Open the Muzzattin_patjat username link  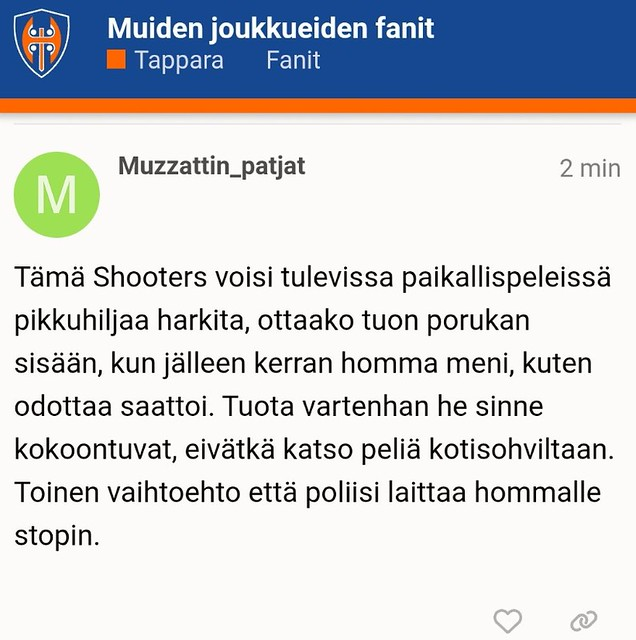212,167
